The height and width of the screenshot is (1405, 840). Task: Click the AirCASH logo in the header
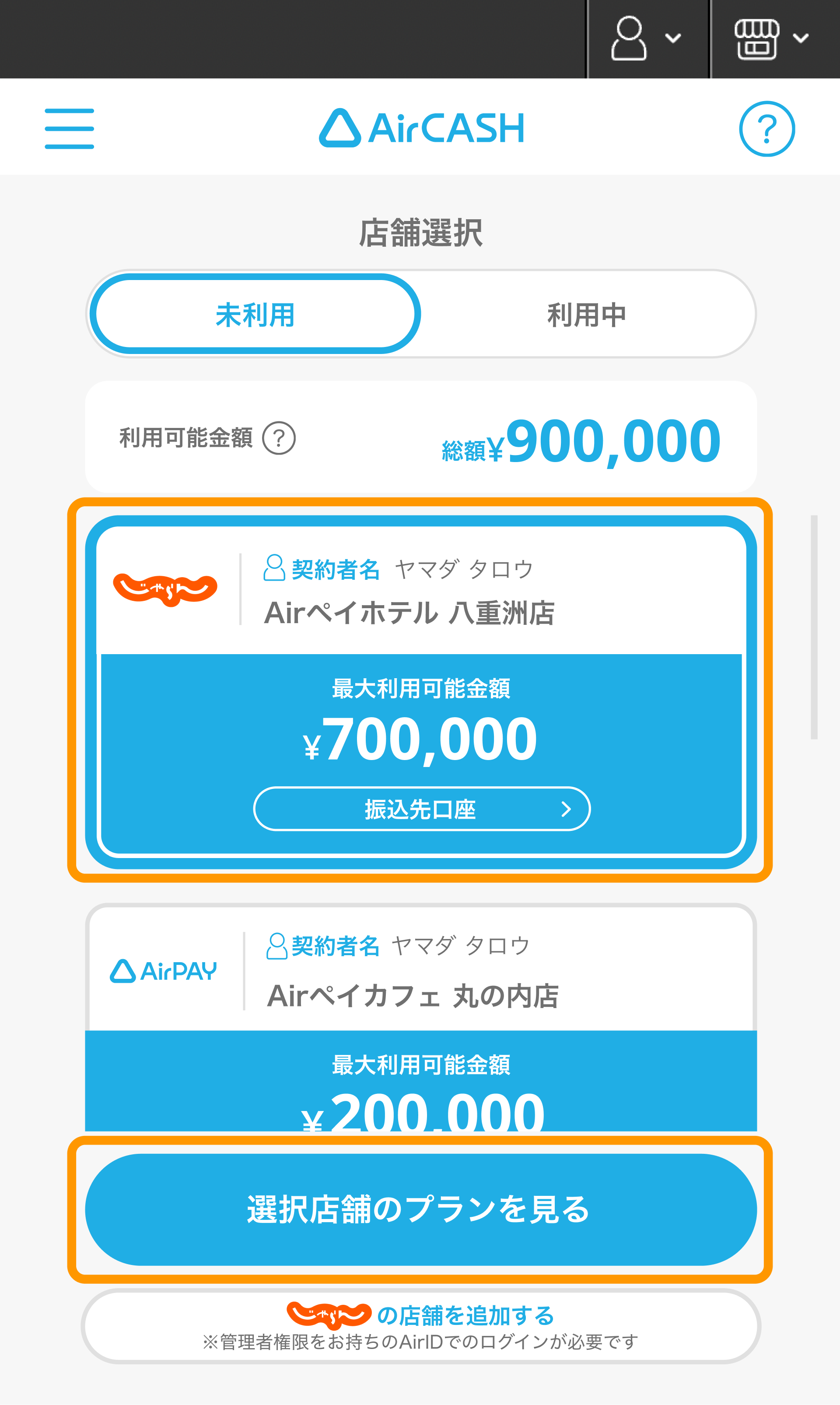click(421, 127)
